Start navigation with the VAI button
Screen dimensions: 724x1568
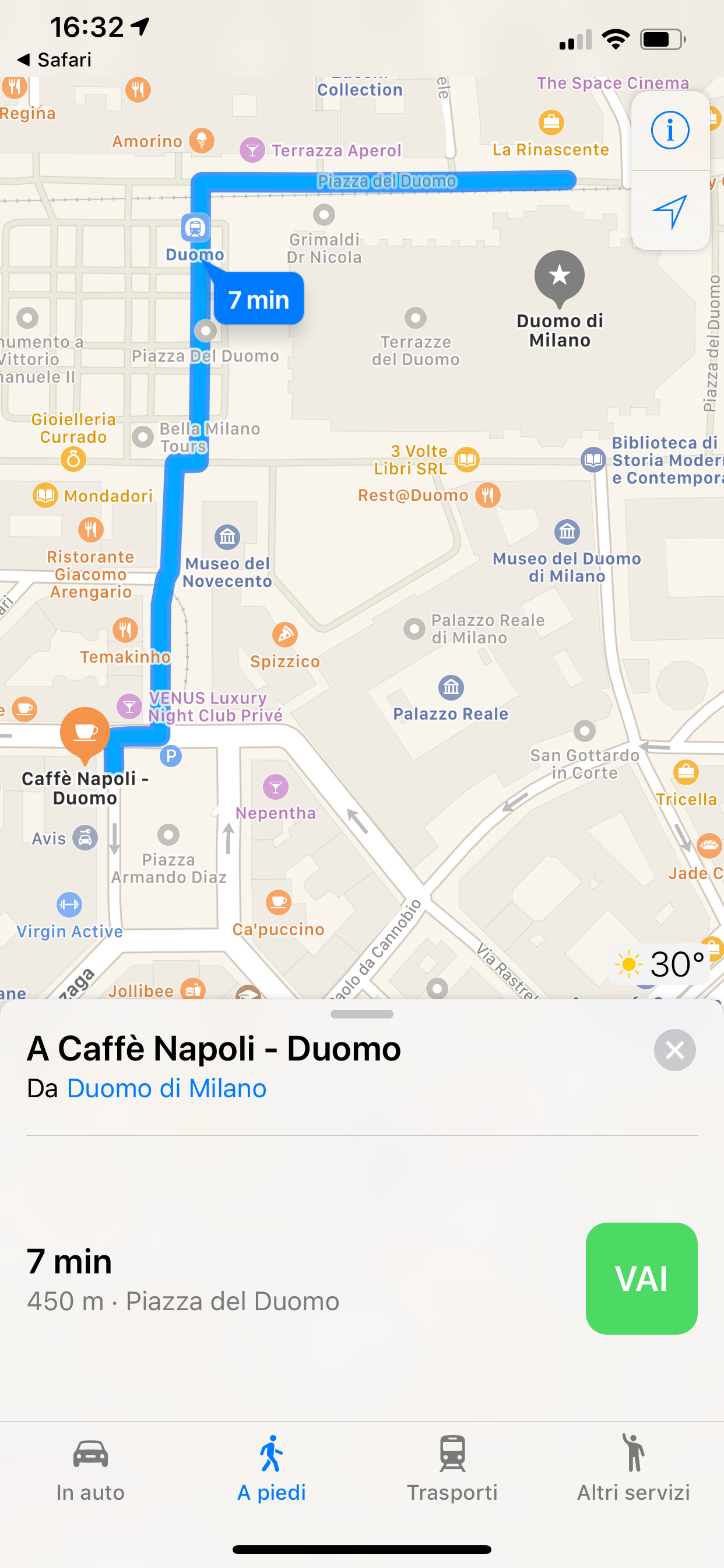click(x=641, y=1278)
